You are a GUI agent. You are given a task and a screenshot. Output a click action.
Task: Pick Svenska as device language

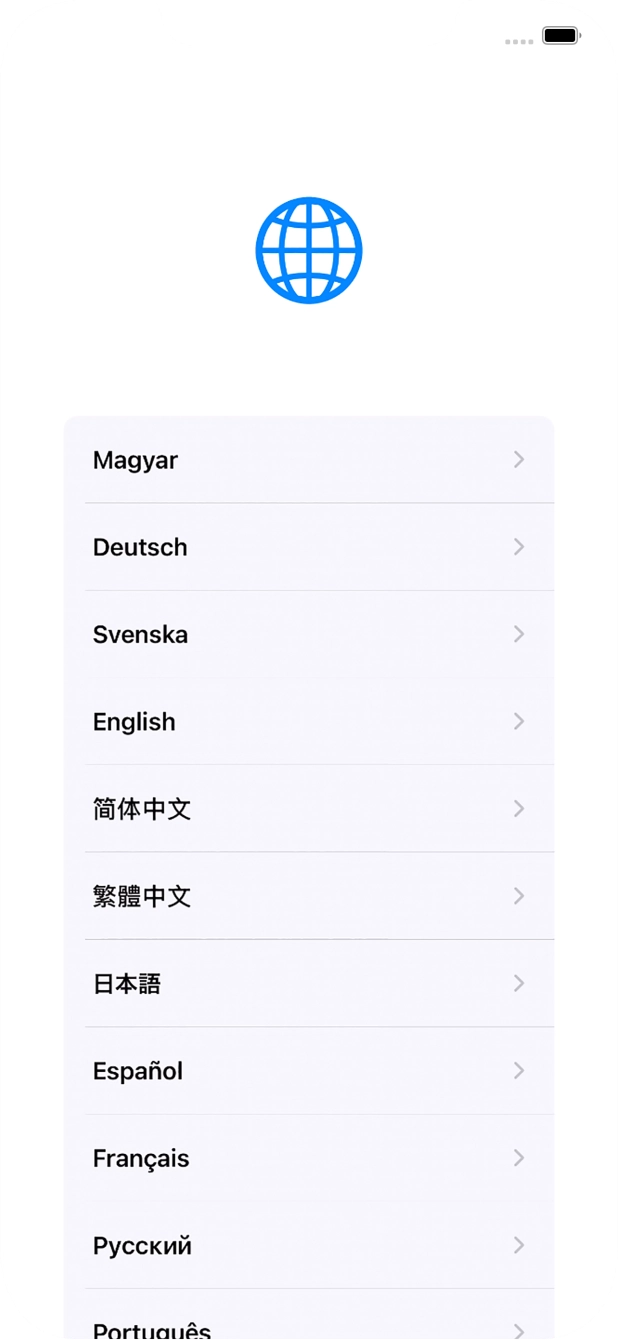point(308,634)
